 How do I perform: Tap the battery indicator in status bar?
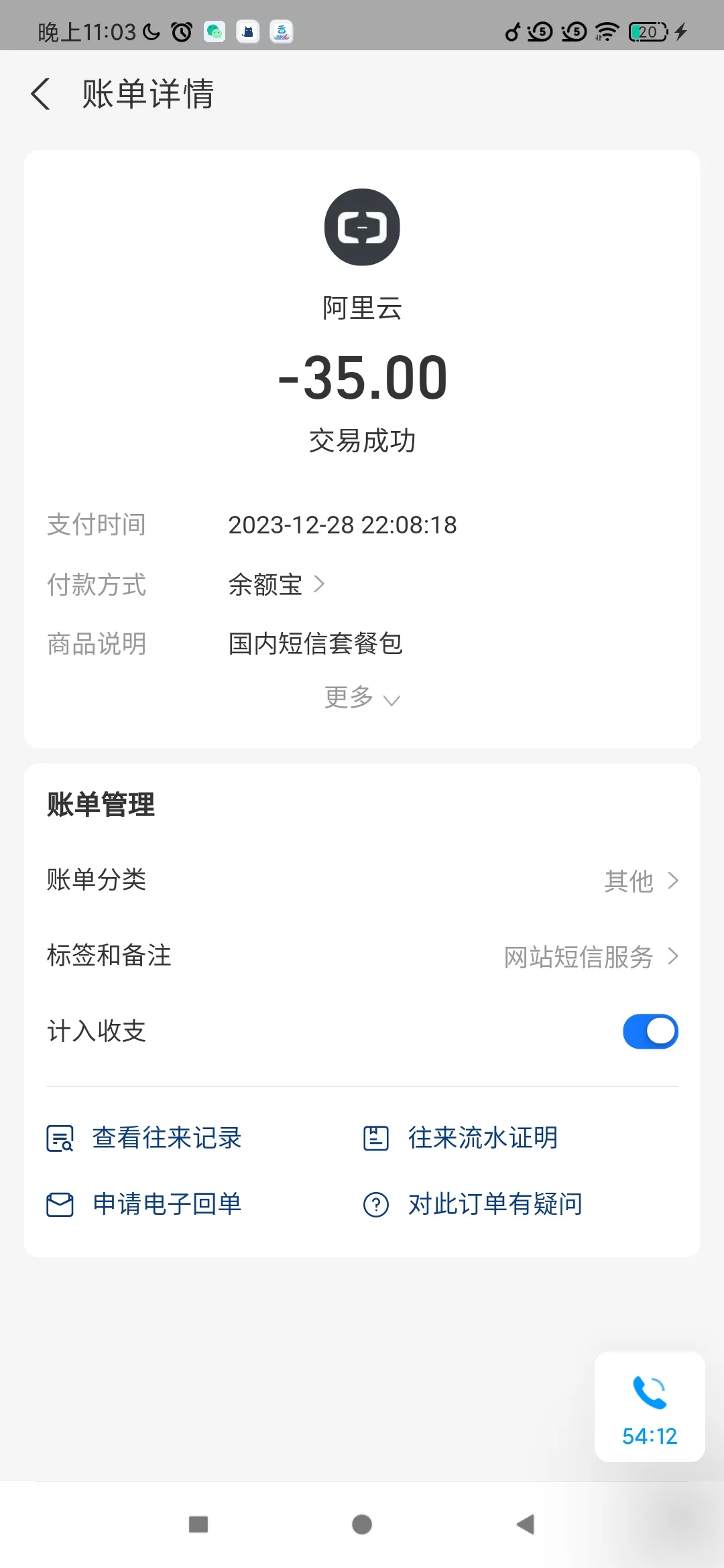coord(646,31)
